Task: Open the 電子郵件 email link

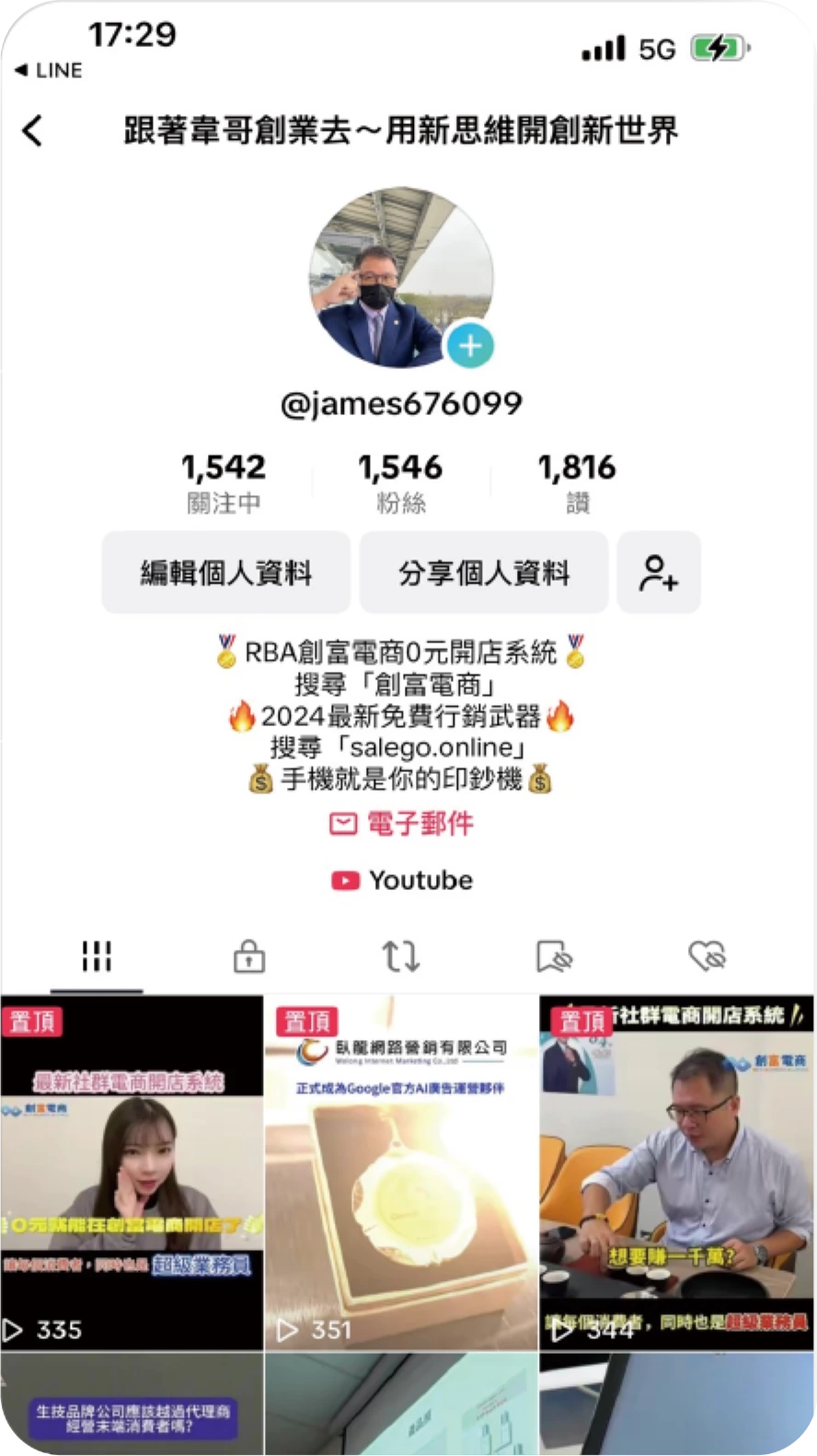Action: [402, 824]
